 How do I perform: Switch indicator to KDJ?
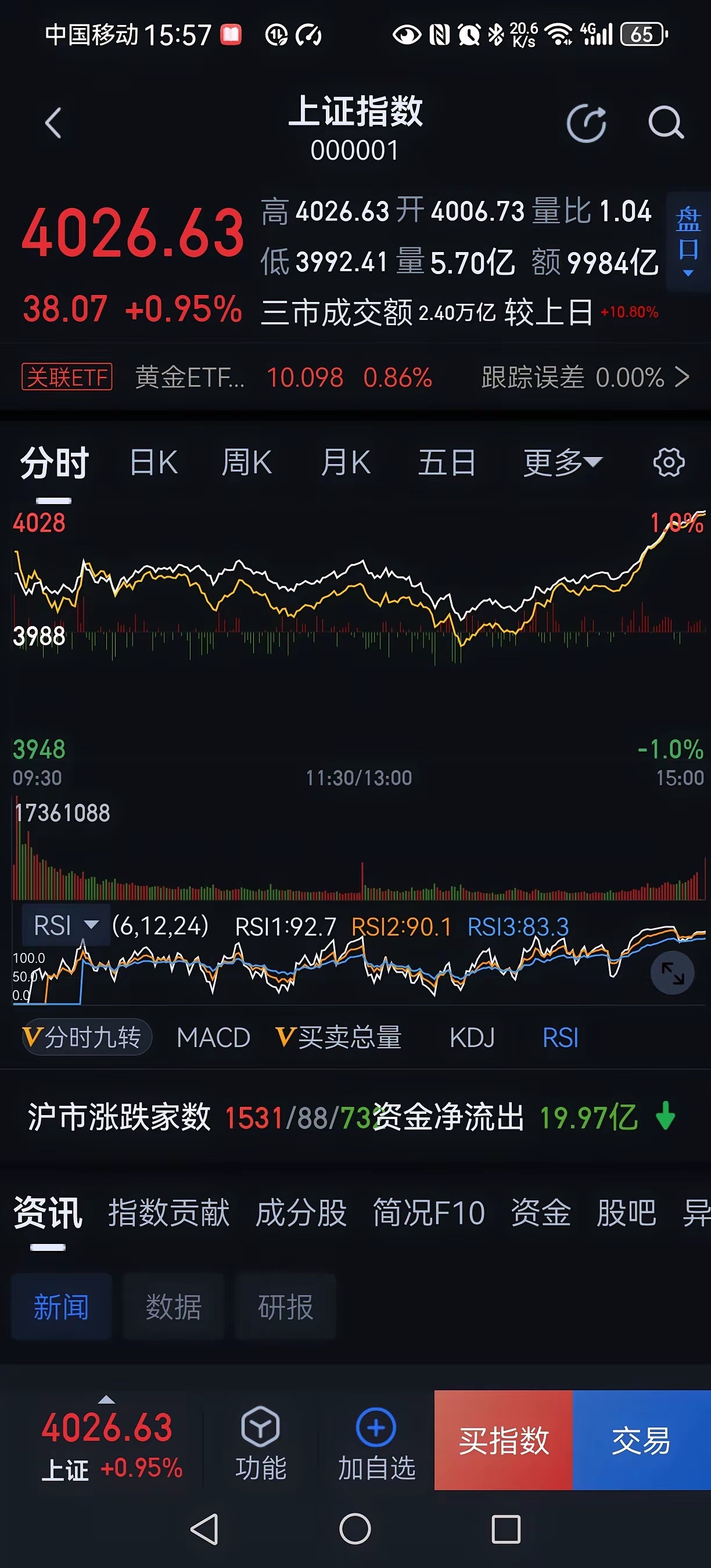click(473, 1038)
